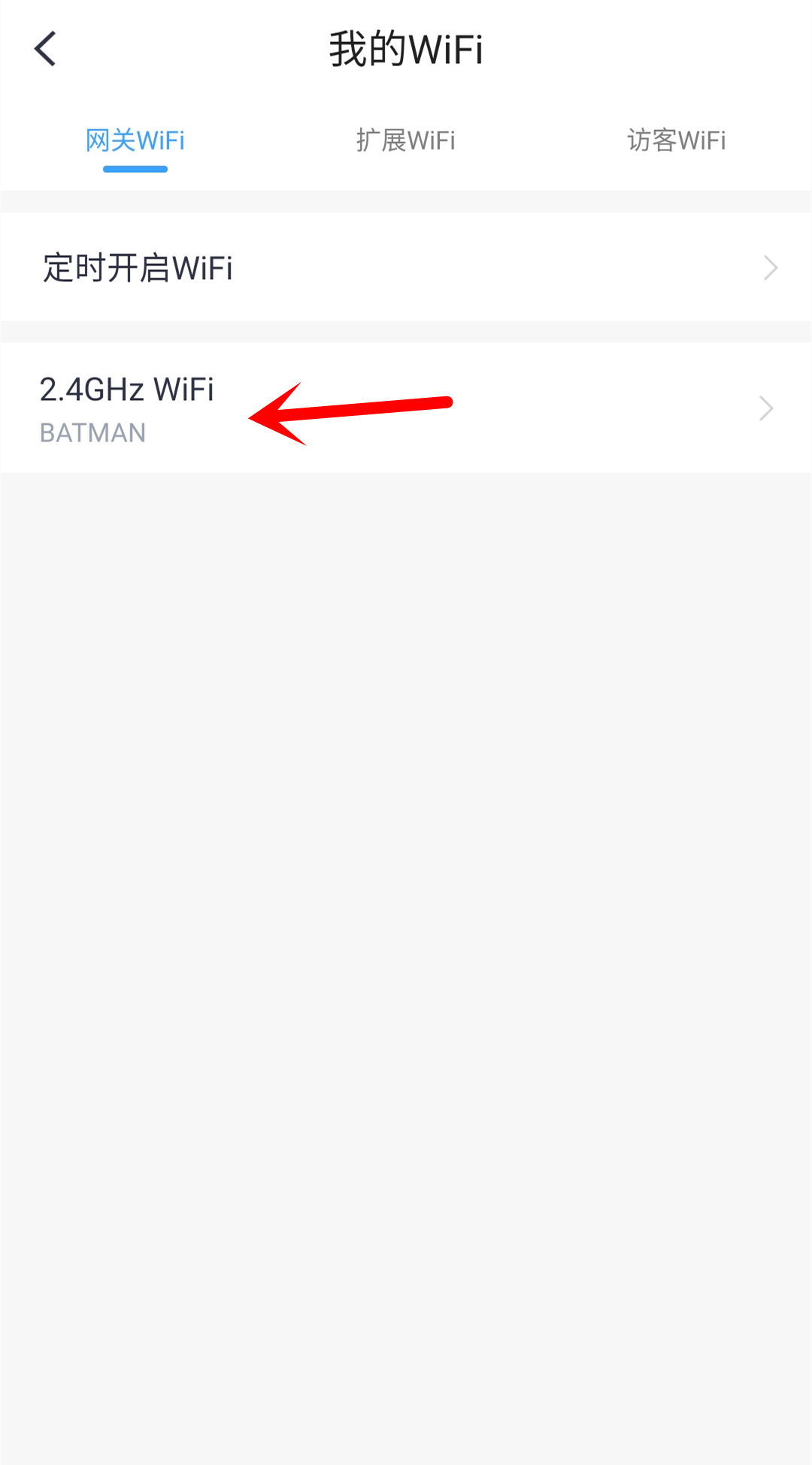
Task: Switch to the 扩展WiFi tab
Action: [x=405, y=141]
